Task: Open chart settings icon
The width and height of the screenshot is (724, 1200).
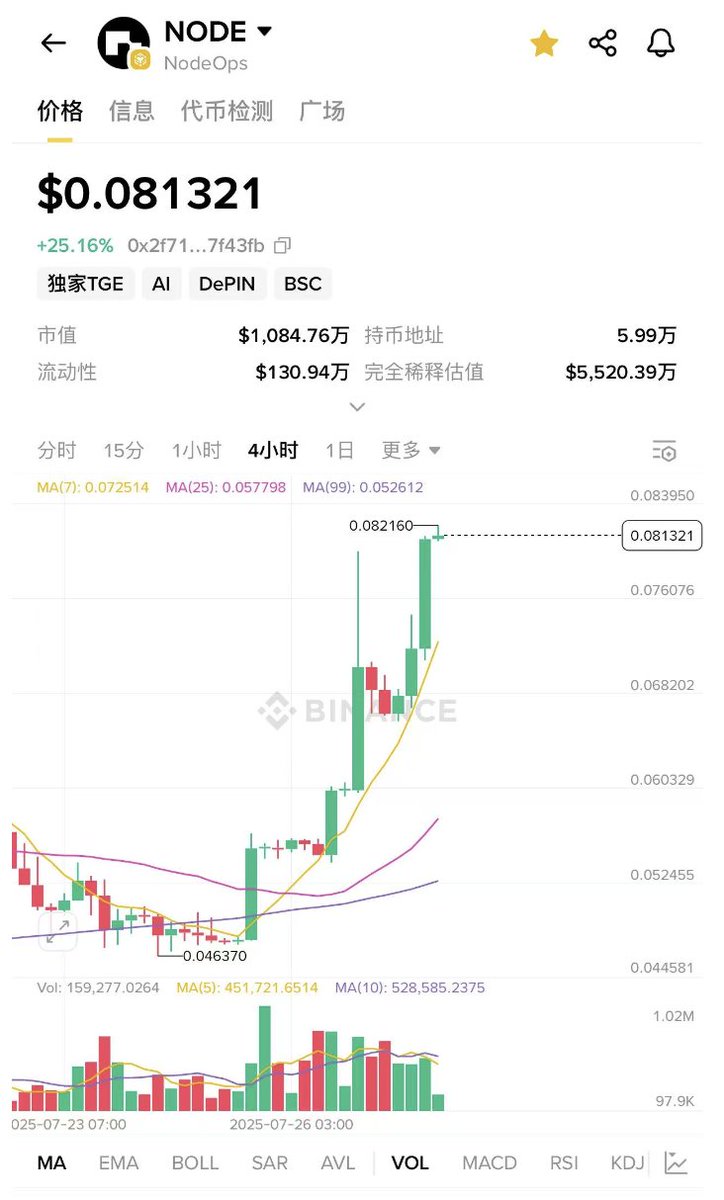Action: [x=664, y=451]
